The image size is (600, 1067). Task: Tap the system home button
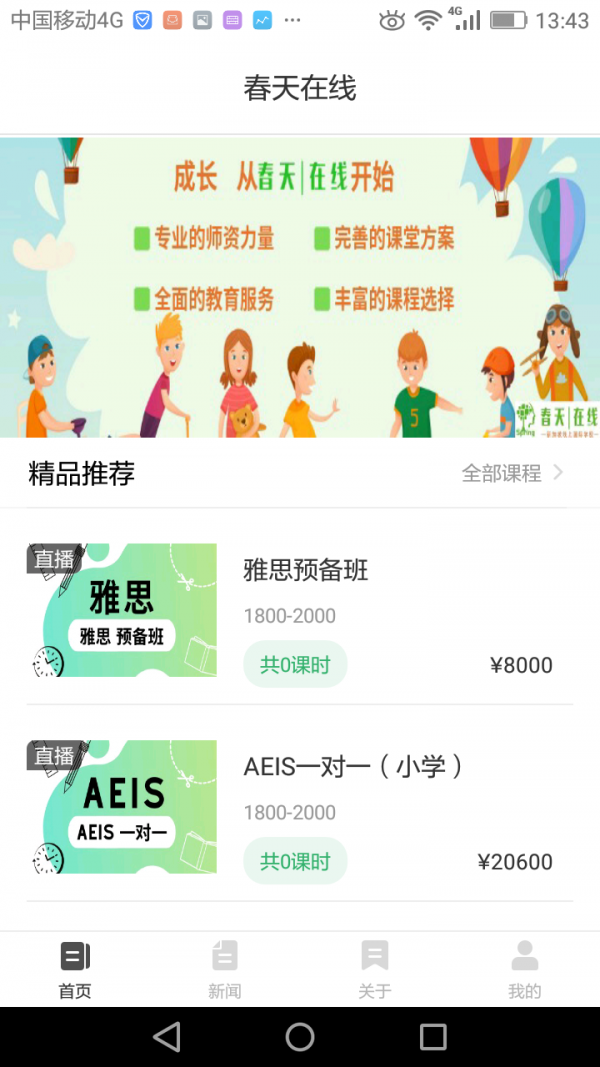pos(300,1037)
